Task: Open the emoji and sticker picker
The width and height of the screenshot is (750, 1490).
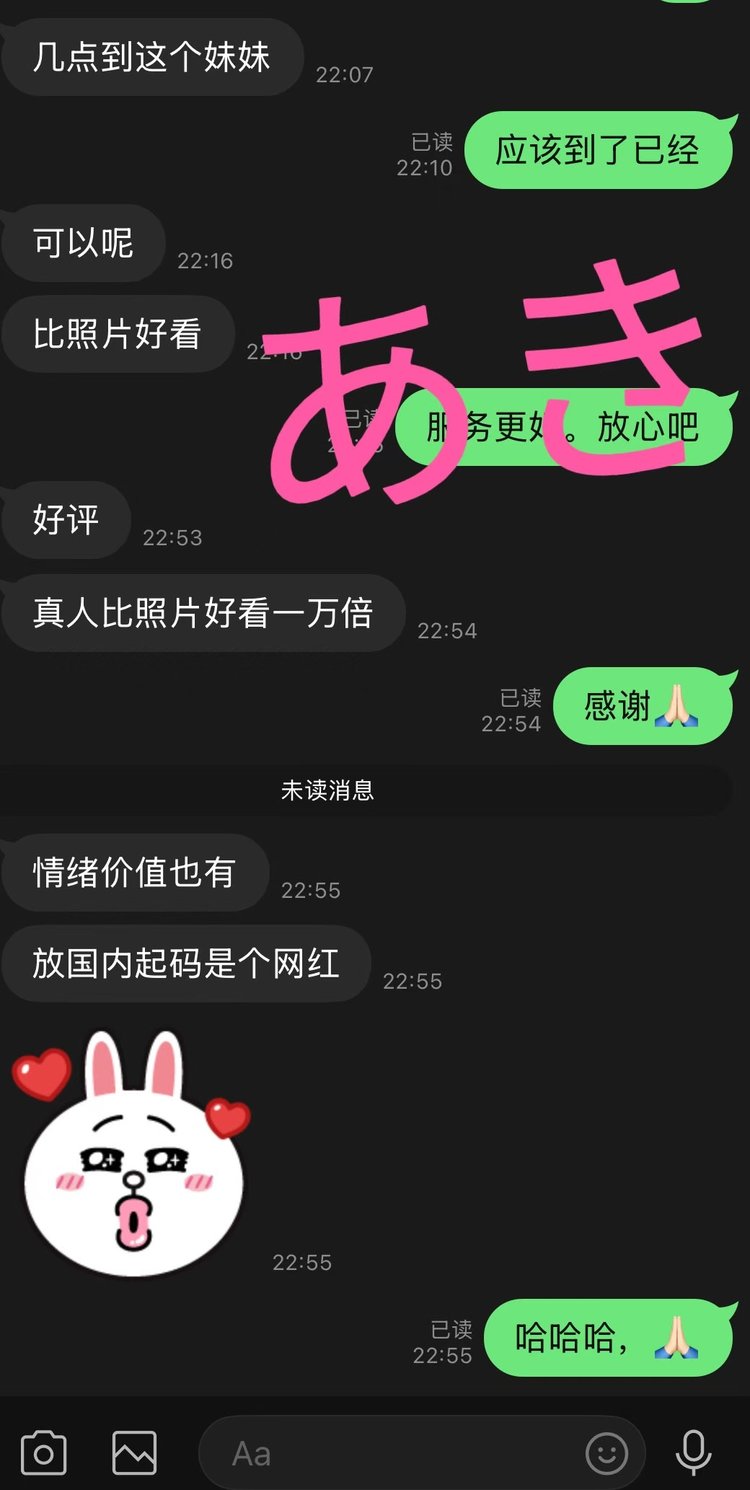Action: 606,1453
